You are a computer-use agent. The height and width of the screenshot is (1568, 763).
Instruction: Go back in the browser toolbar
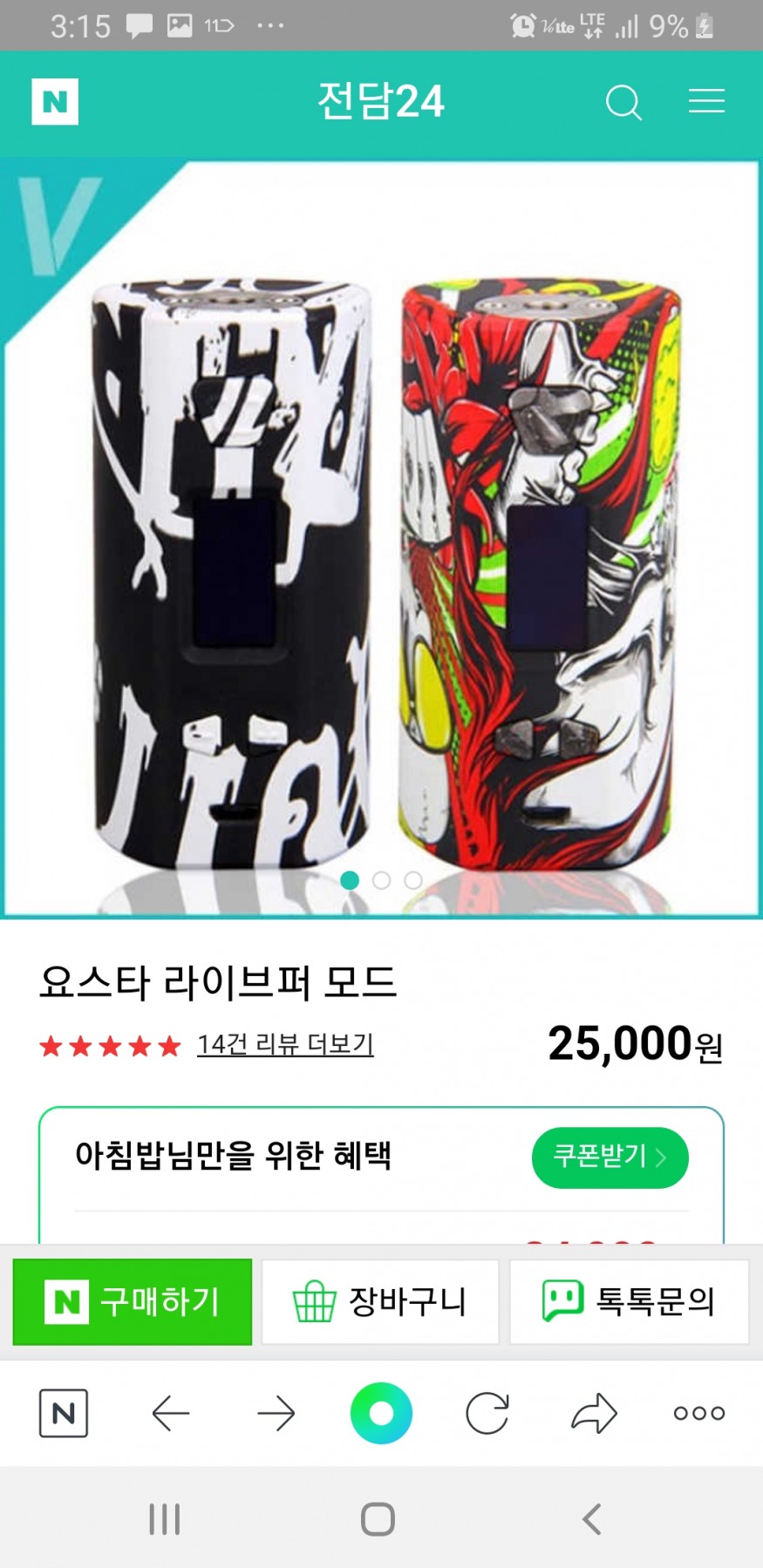[x=171, y=1413]
